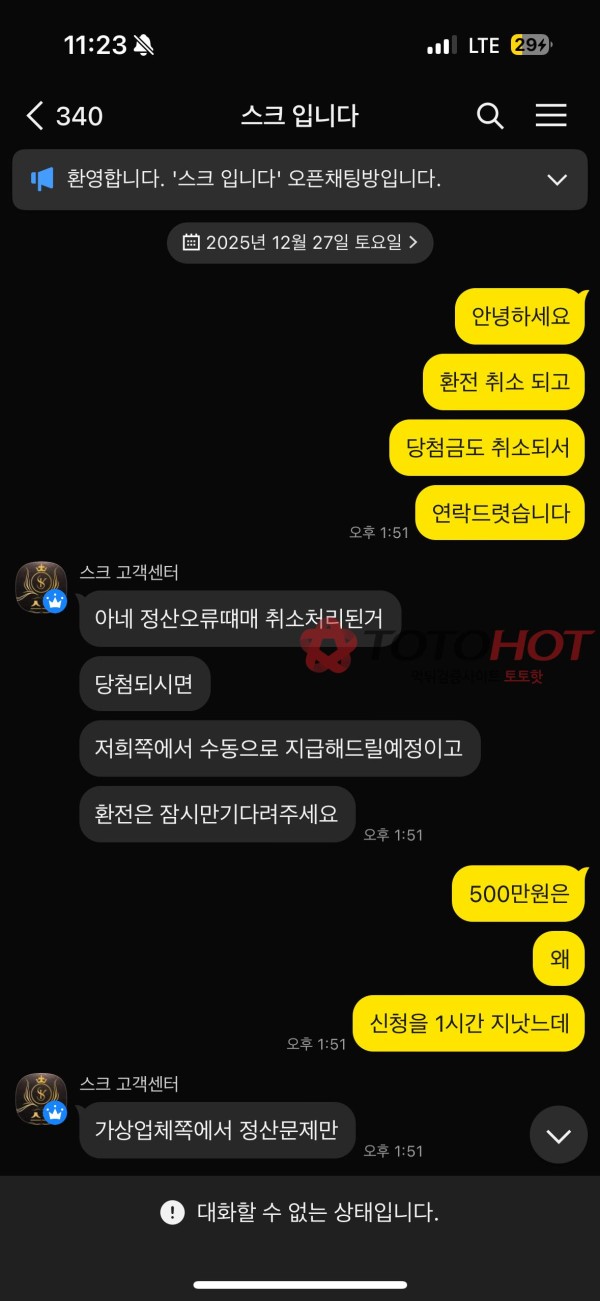
Task: Search within this chat room
Action: coord(490,116)
